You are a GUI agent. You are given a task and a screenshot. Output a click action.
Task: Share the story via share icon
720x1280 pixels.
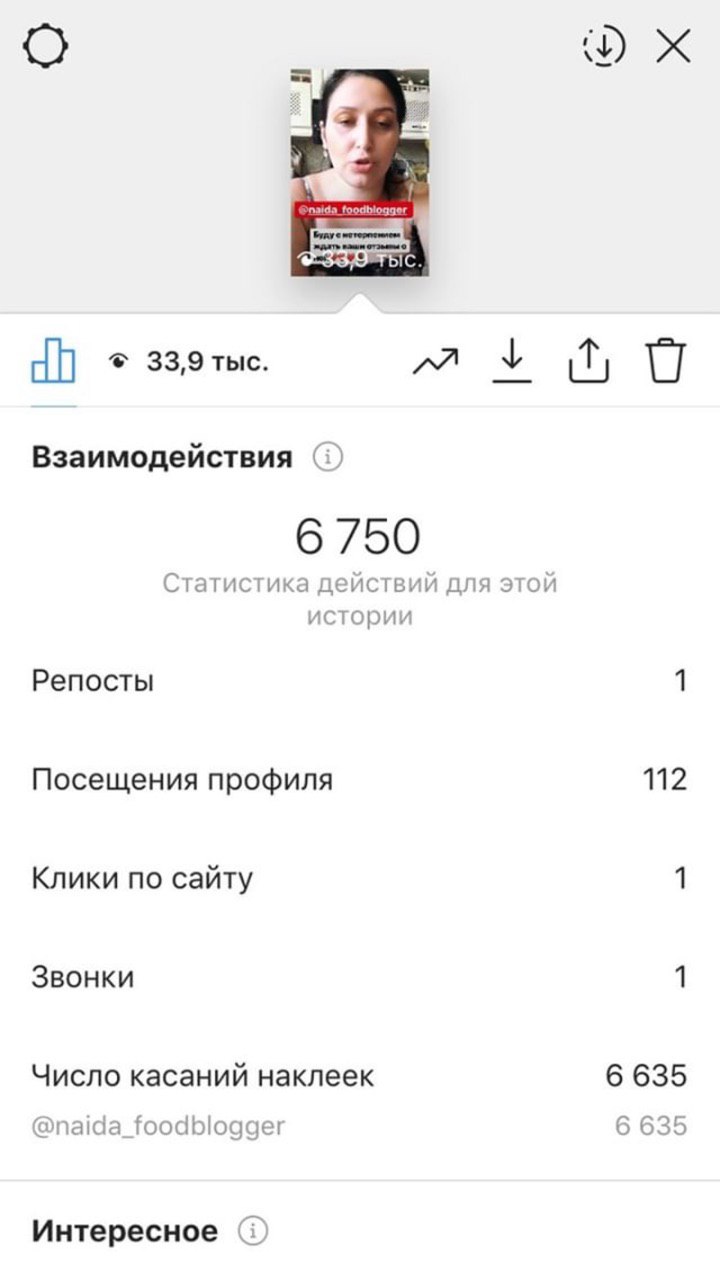pos(588,360)
